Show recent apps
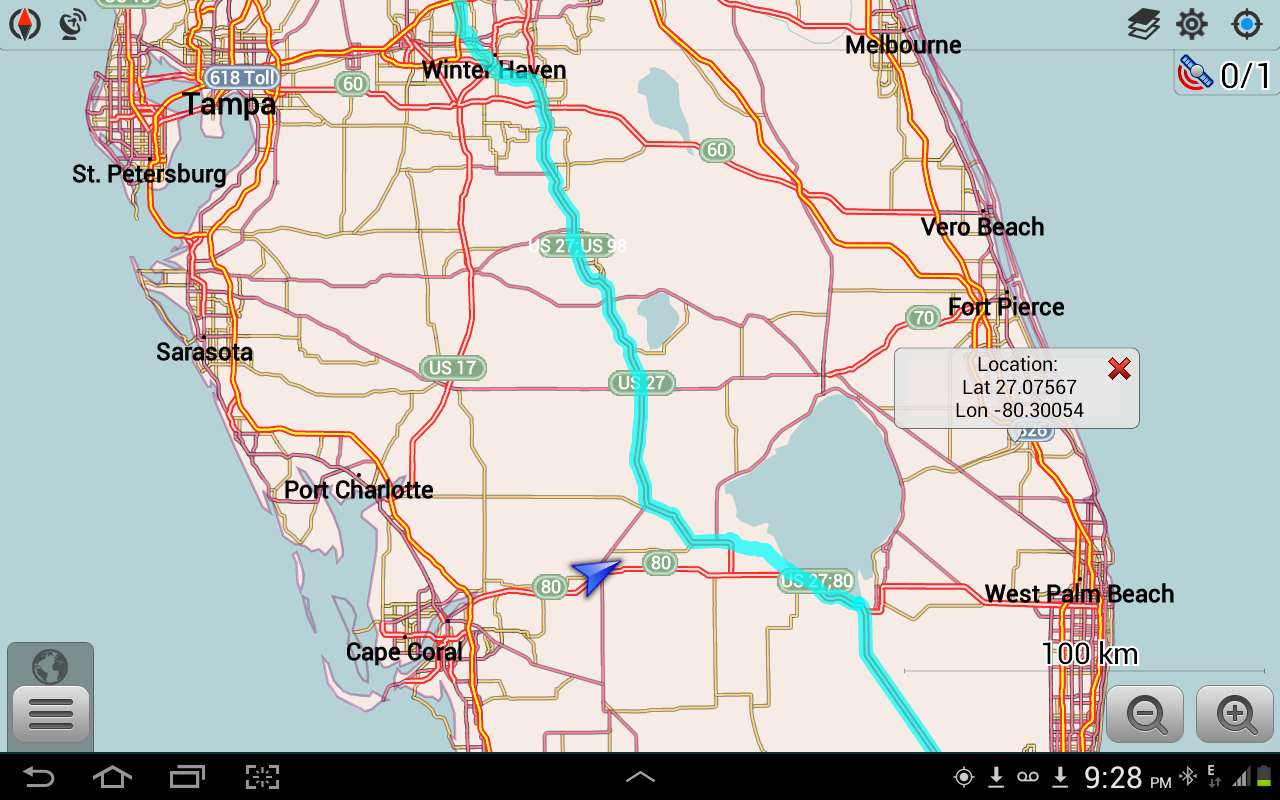The width and height of the screenshot is (1280, 800). 187,777
